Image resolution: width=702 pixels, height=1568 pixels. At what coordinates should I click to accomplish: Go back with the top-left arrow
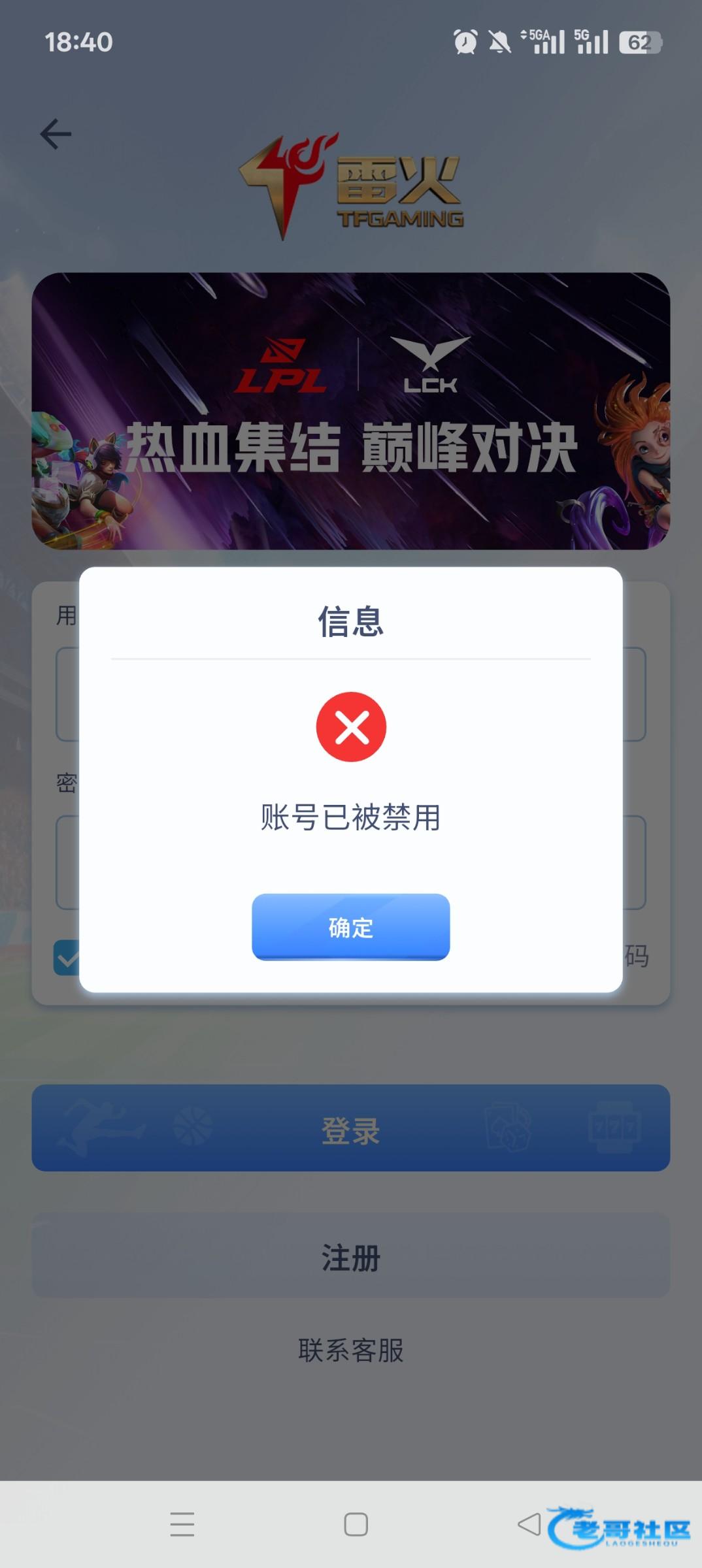pyautogui.click(x=56, y=135)
